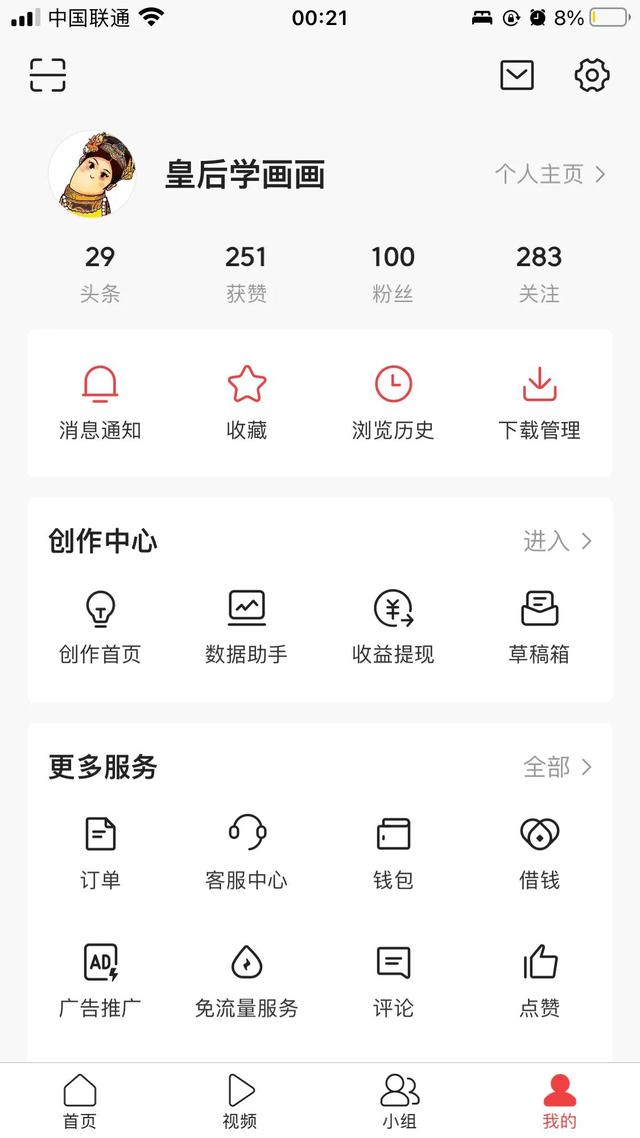Open the settings gear
This screenshot has width=640, height=1138.
(x=592, y=75)
